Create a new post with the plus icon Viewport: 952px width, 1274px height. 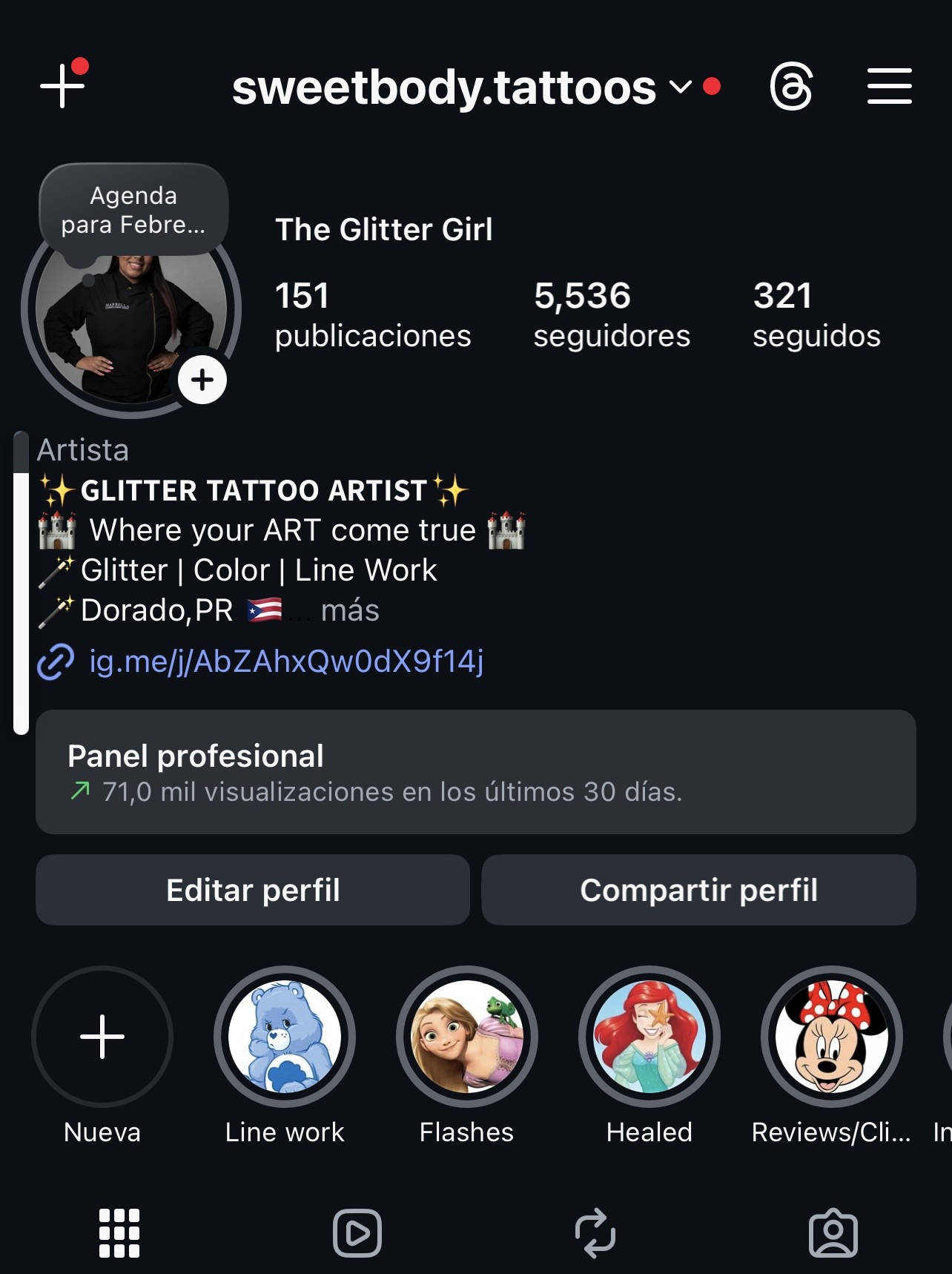coord(64,85)
